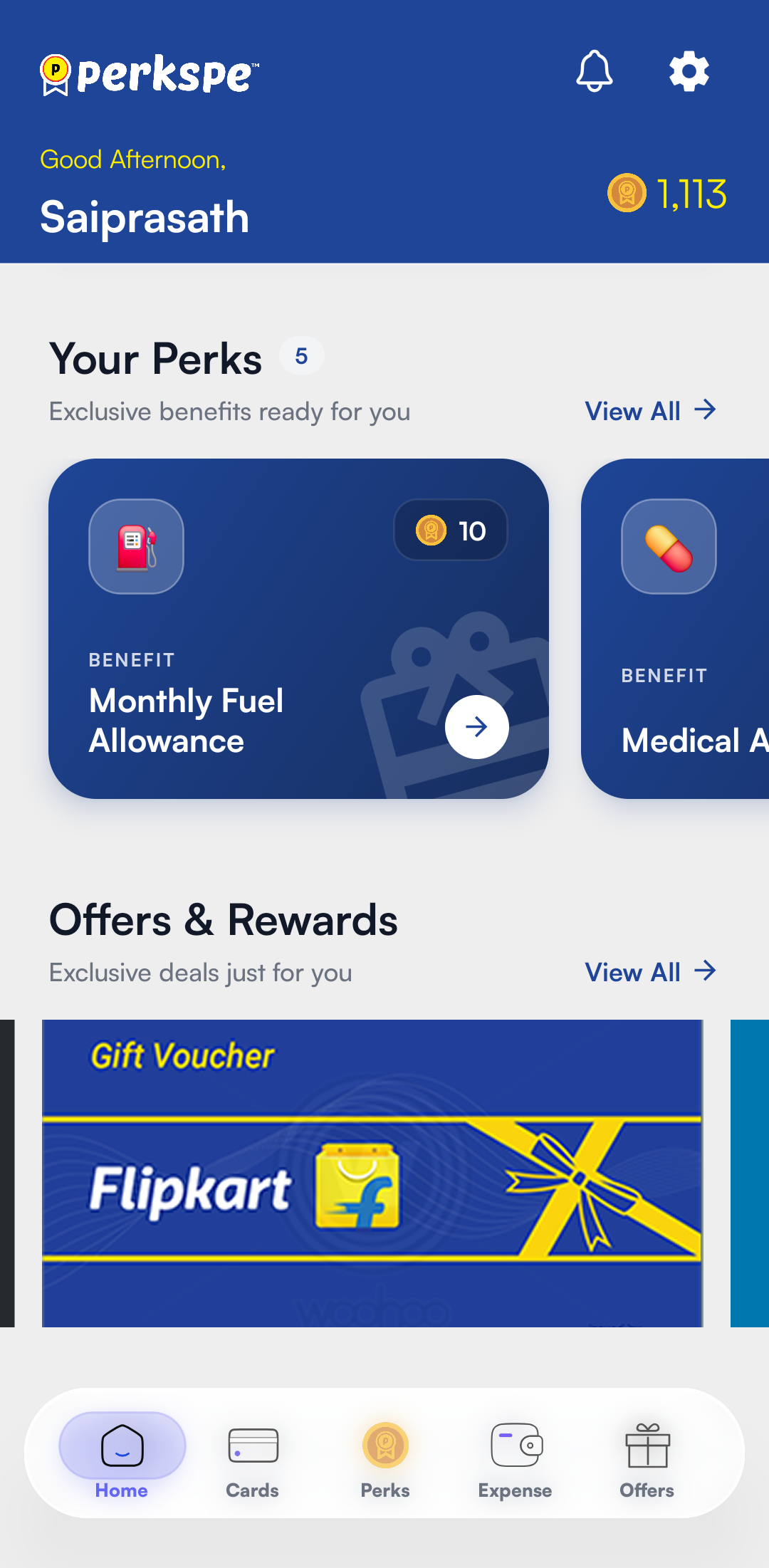The image size is (769, 1568).
Task: Tap the arrow on the Monthly Fuel Allowance card
Action: pyautogui.click(x=476, y=726)
